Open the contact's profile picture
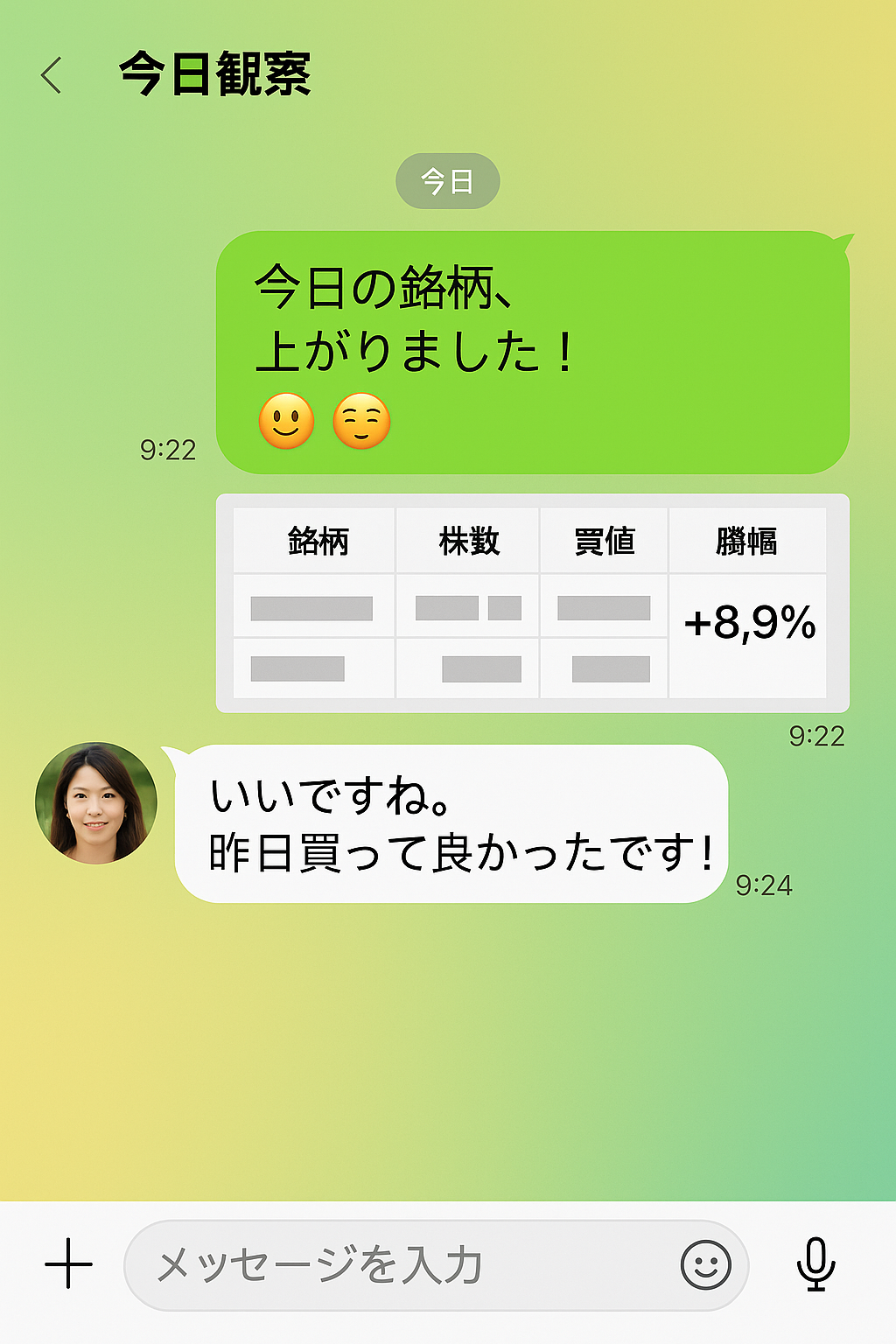This screenshot has width=896, height=1344. [95, 799]
